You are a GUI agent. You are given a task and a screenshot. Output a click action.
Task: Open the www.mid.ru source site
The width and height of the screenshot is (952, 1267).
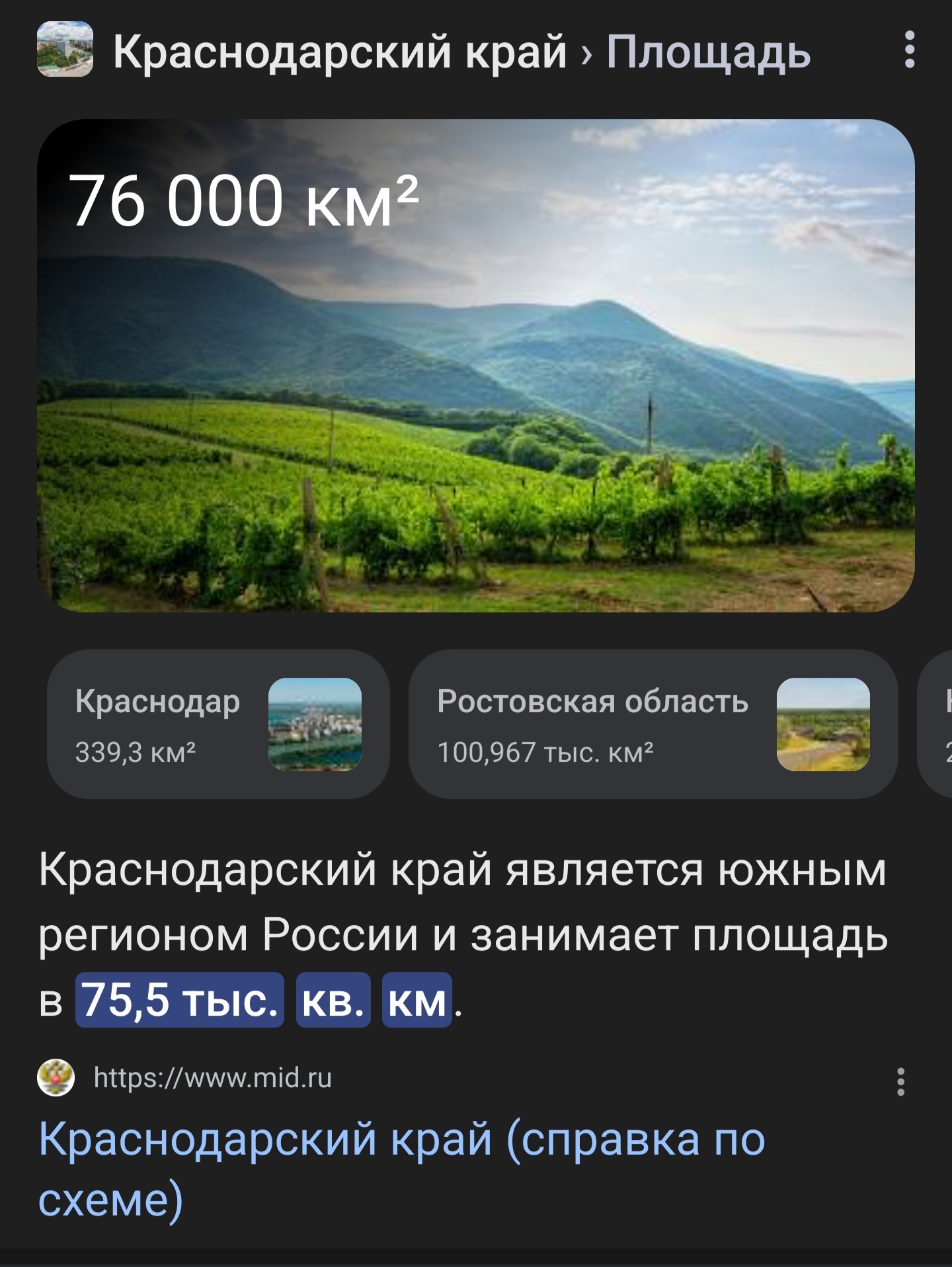coord(212,1079)
